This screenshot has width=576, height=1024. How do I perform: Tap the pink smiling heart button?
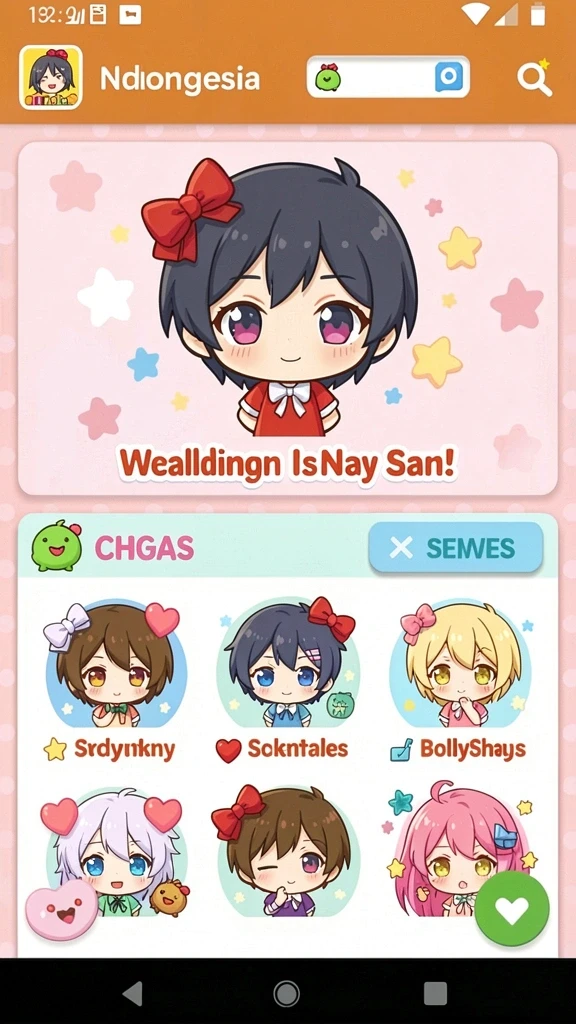pos(61,909)
